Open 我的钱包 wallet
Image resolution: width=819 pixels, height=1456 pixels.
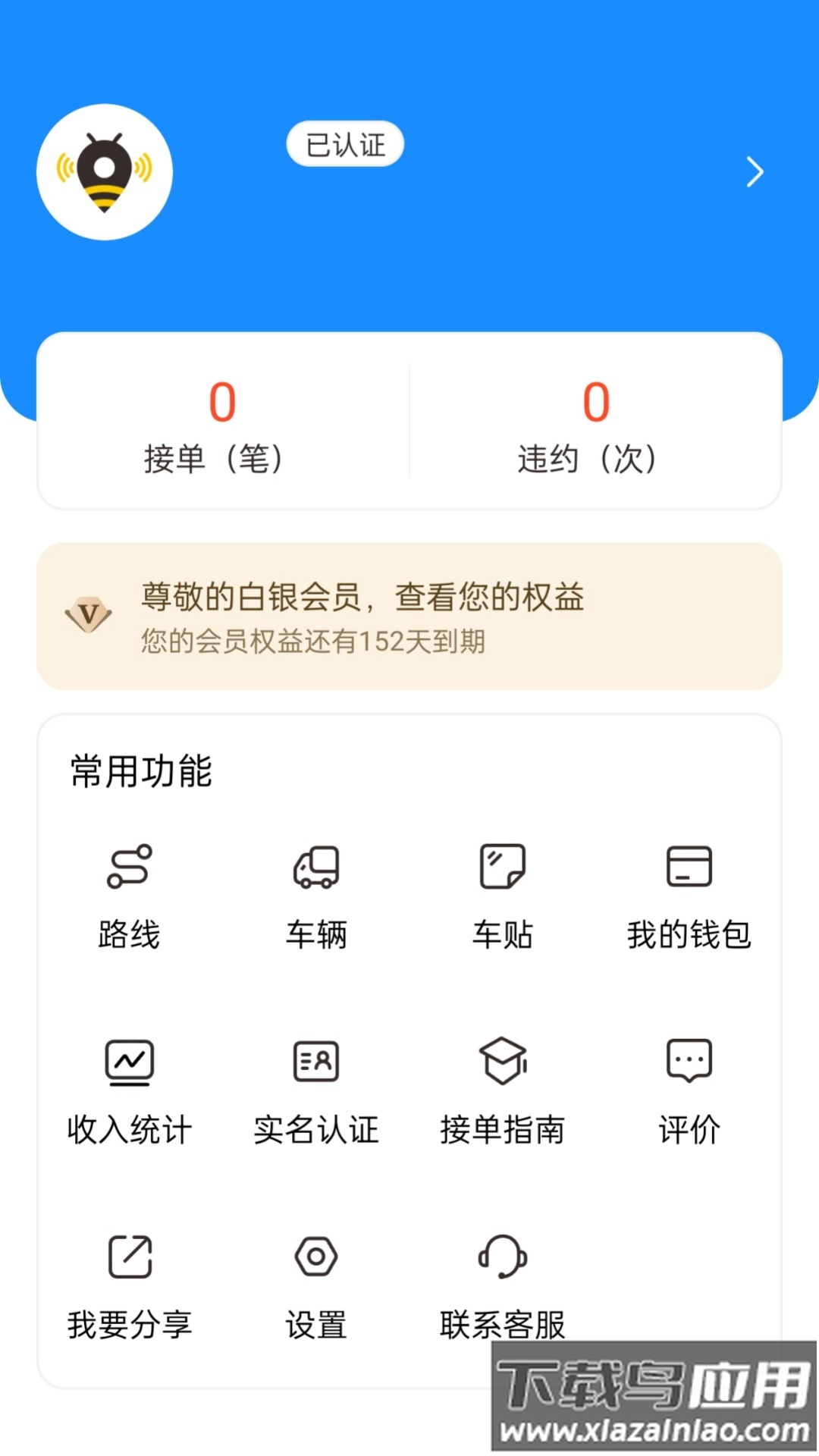click(x=689, y=895)
